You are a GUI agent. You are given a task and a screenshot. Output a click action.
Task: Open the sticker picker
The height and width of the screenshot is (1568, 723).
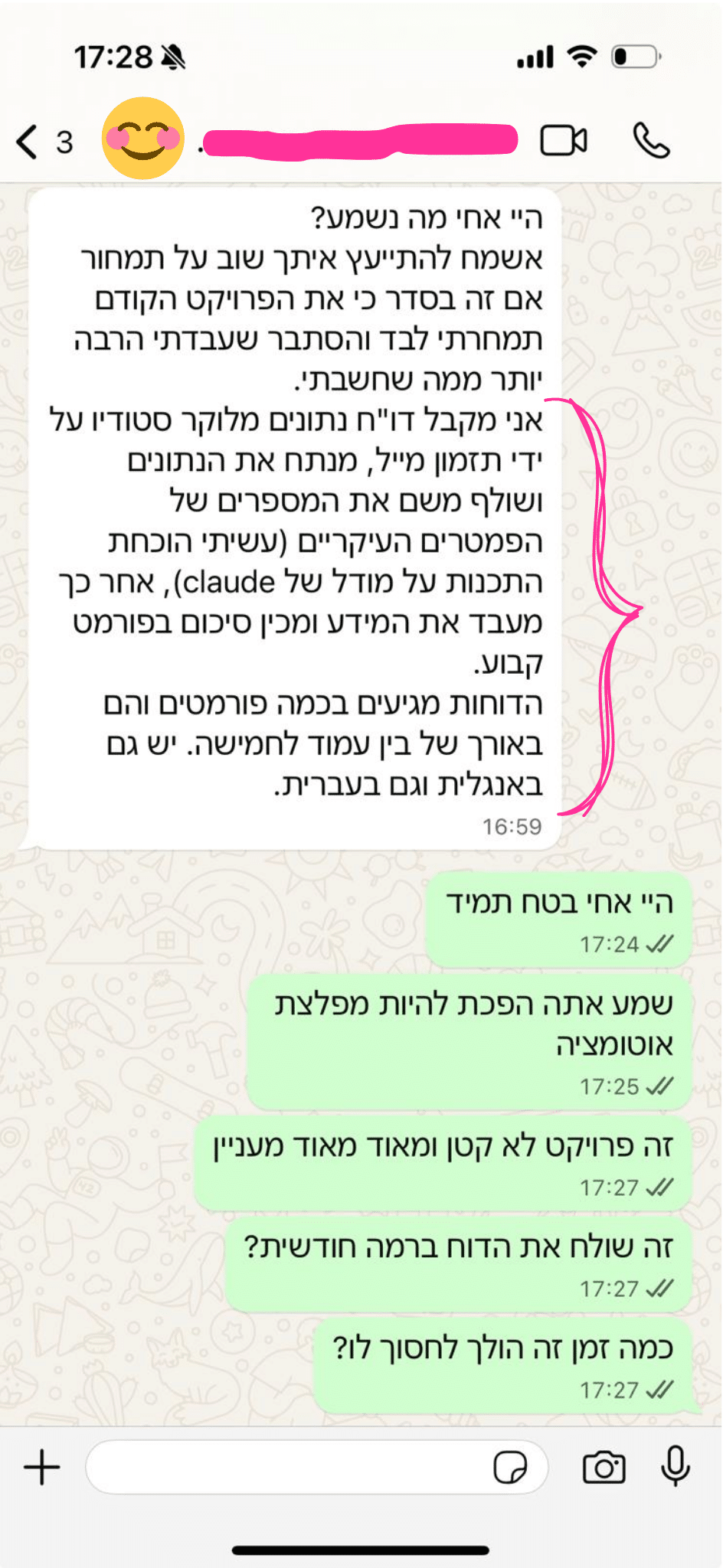[x=510, y=1468]
